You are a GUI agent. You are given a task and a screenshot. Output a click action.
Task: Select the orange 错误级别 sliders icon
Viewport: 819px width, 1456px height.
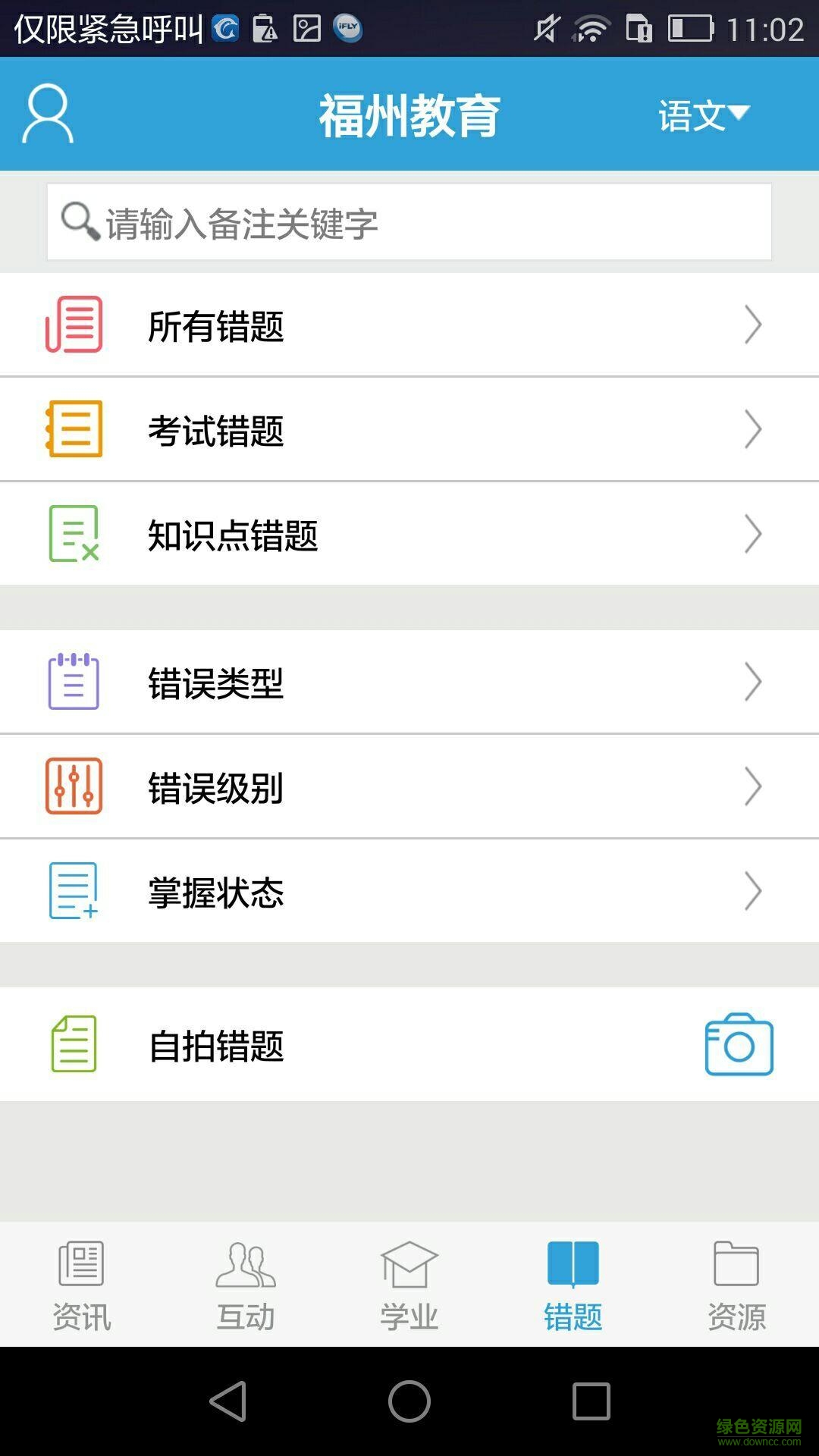(x=74, y=786)
